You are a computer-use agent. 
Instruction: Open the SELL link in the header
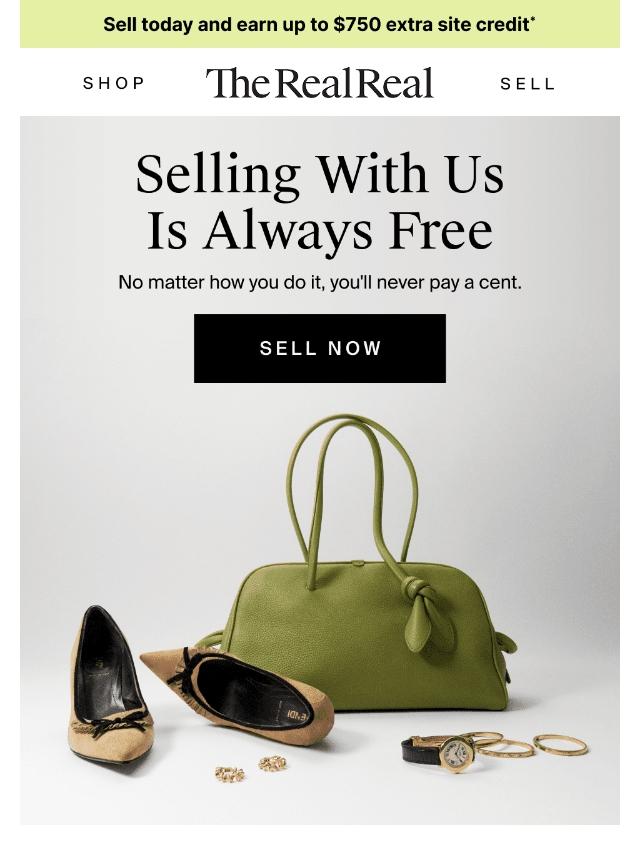[x=527, y=84]
